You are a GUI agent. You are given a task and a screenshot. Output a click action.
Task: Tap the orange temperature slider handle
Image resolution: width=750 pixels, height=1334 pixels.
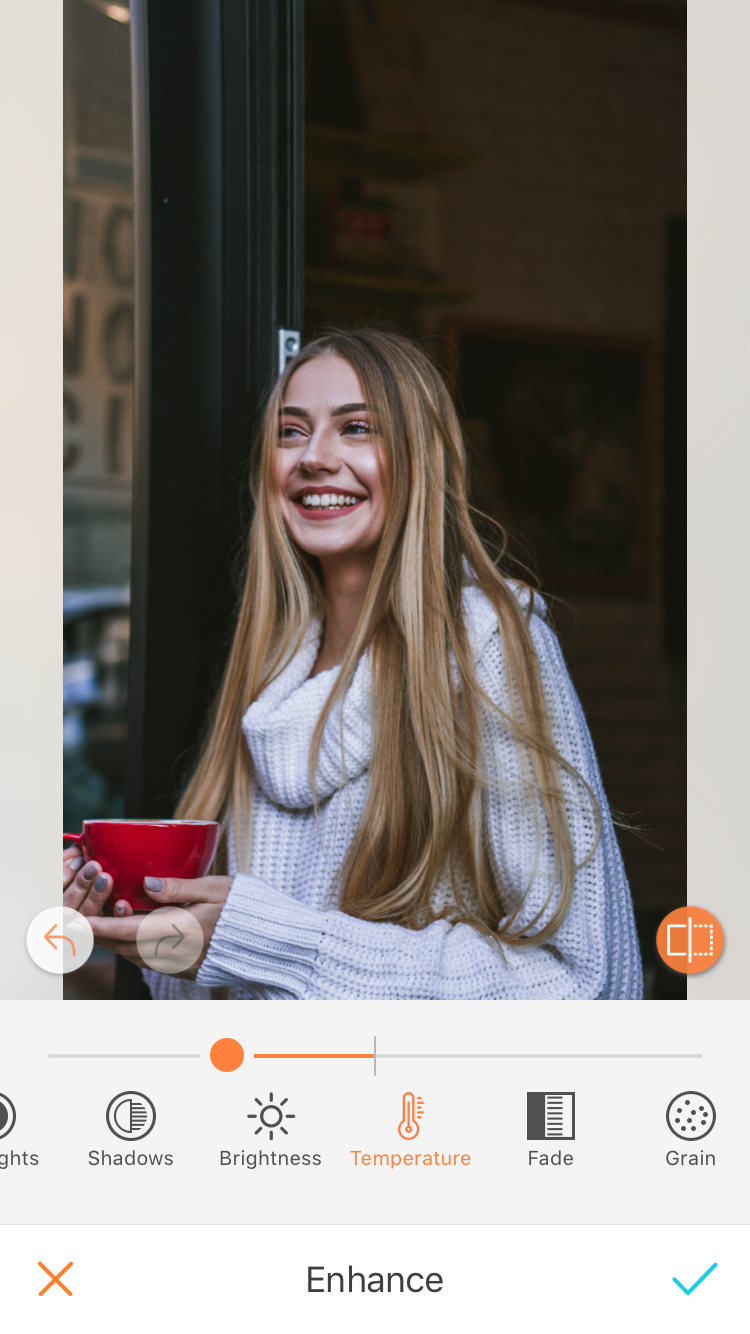click(227, 1055)
